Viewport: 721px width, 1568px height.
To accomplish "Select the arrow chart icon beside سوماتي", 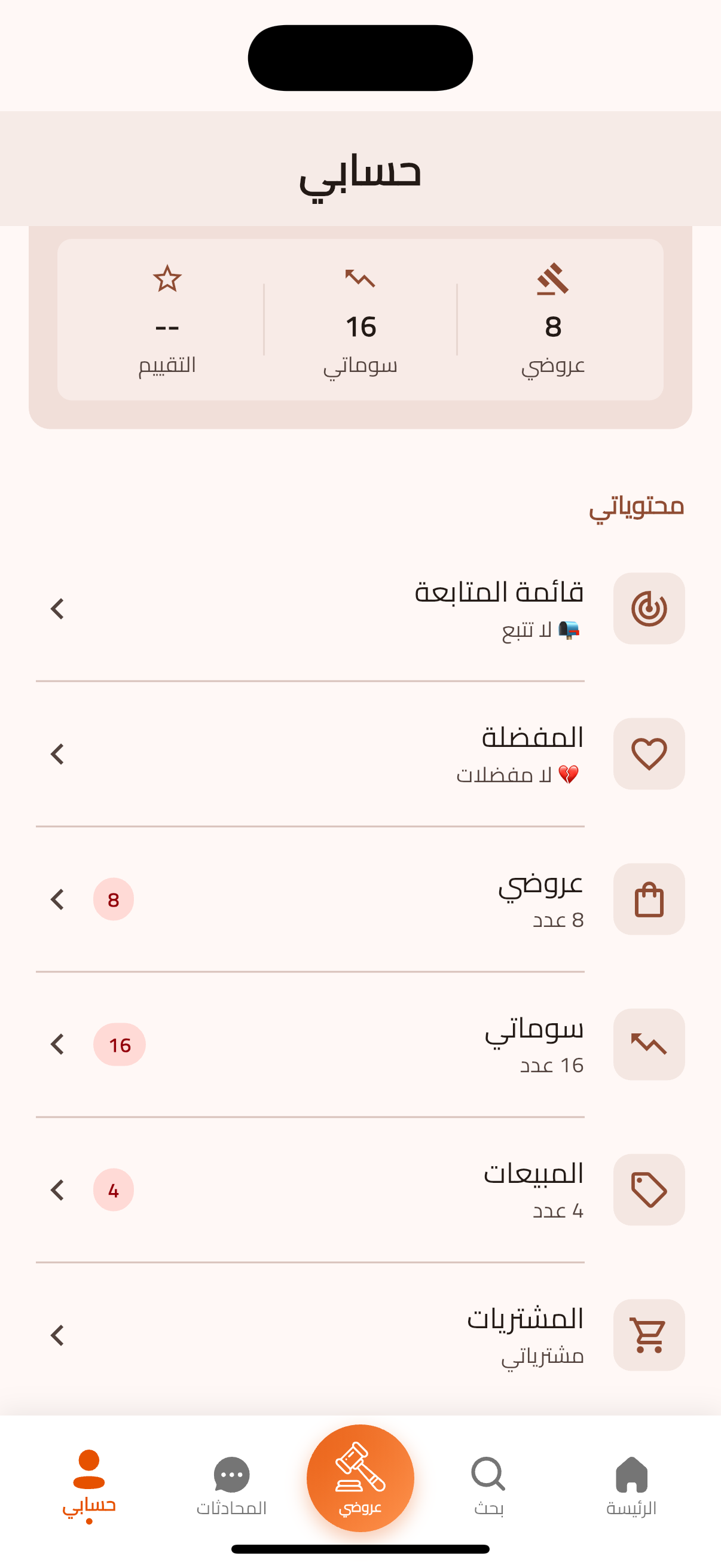I will tap(649, 1045).
